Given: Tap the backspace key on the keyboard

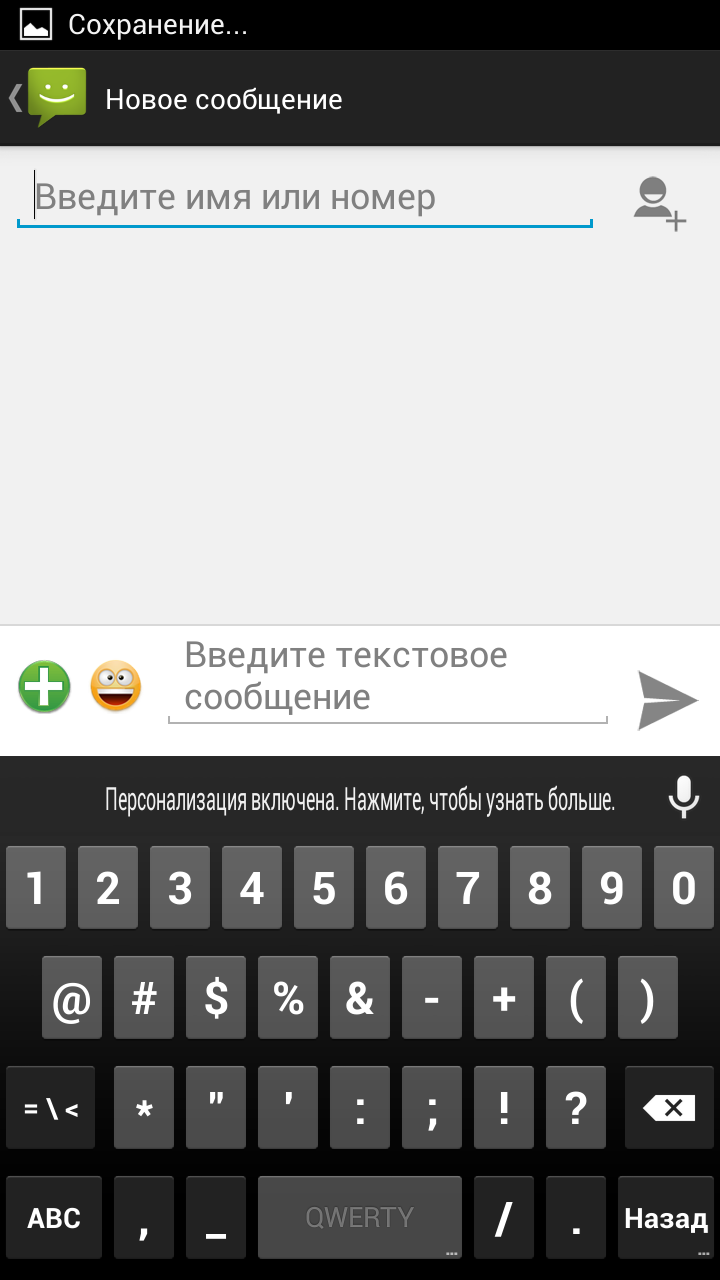Looking at the screenshot, I should pyautogui.click(x=669, y=1107).
